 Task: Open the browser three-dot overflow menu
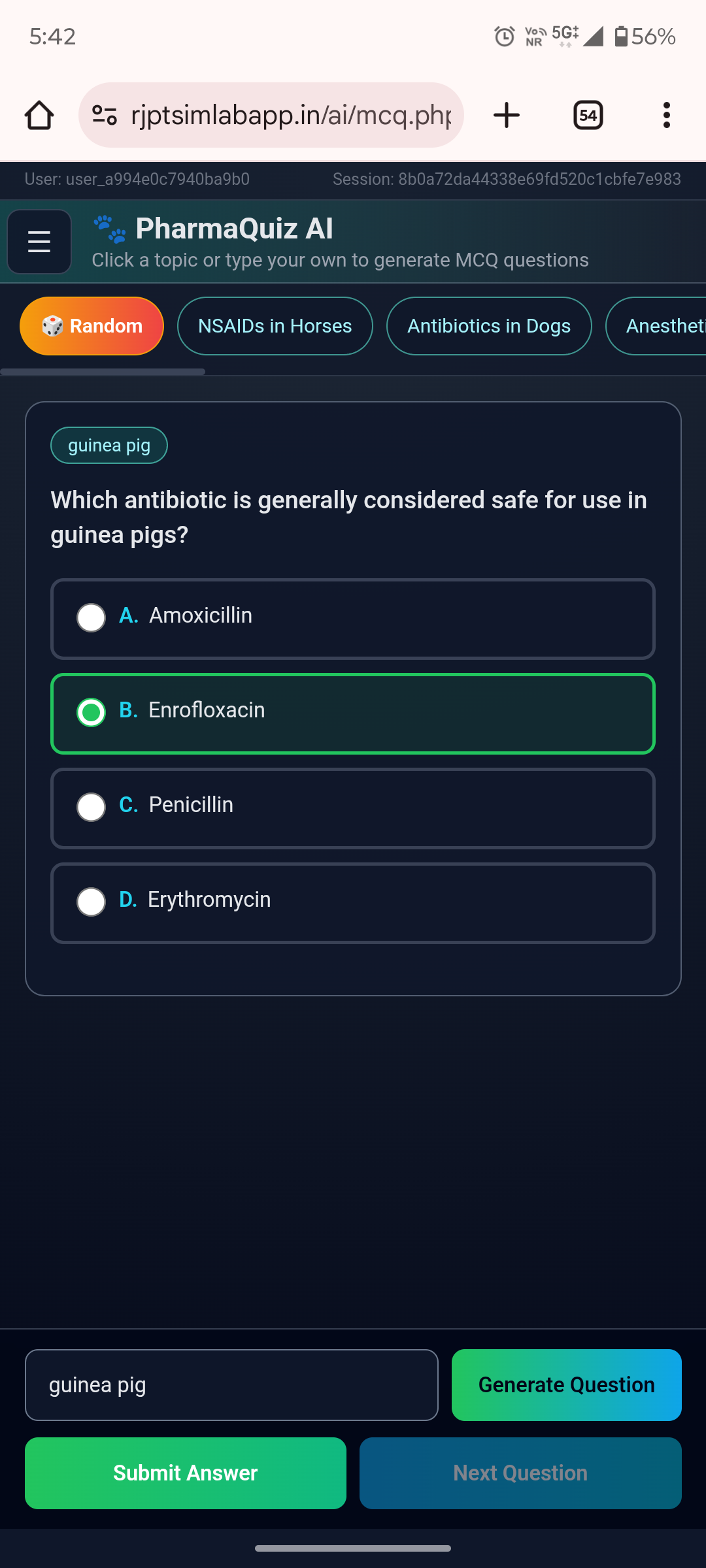pyautogui.click(x=666, y=115)
